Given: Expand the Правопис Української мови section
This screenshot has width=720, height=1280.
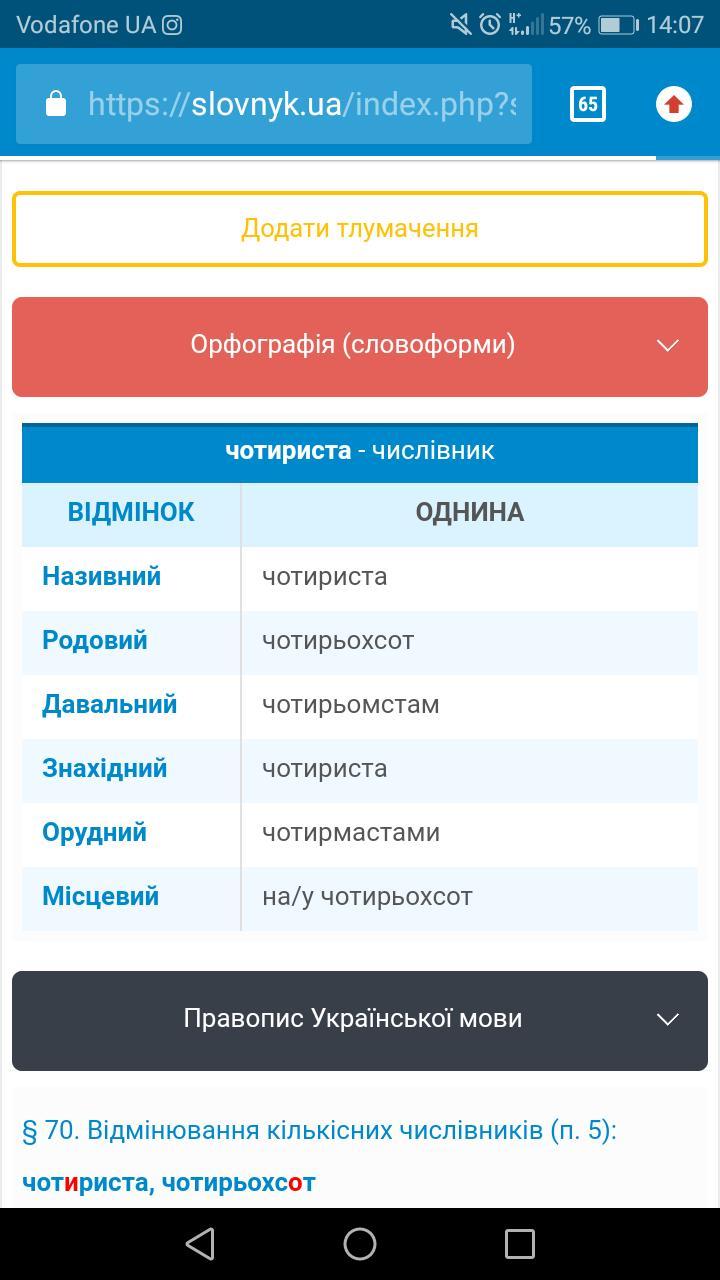Looking at the screenshot, I should (360, 1020).
